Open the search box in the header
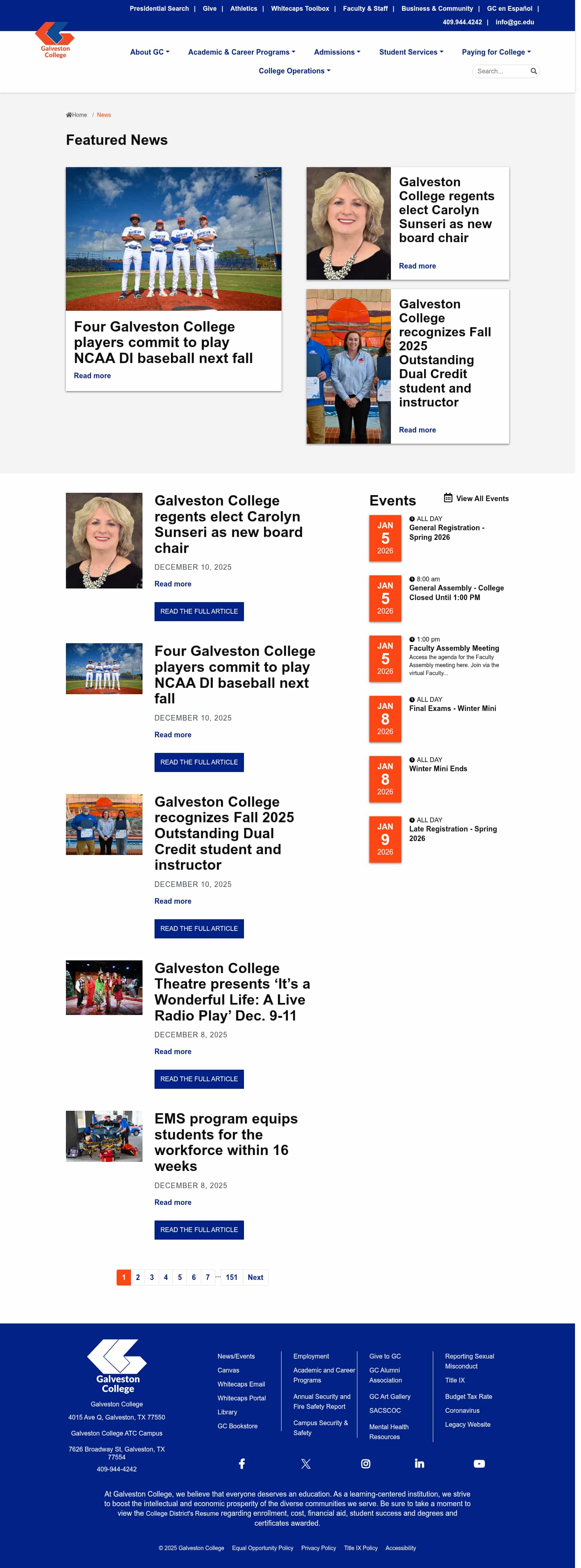This screenshot has height=1568, width=581. pyautogui.click(x=501, y=71)
